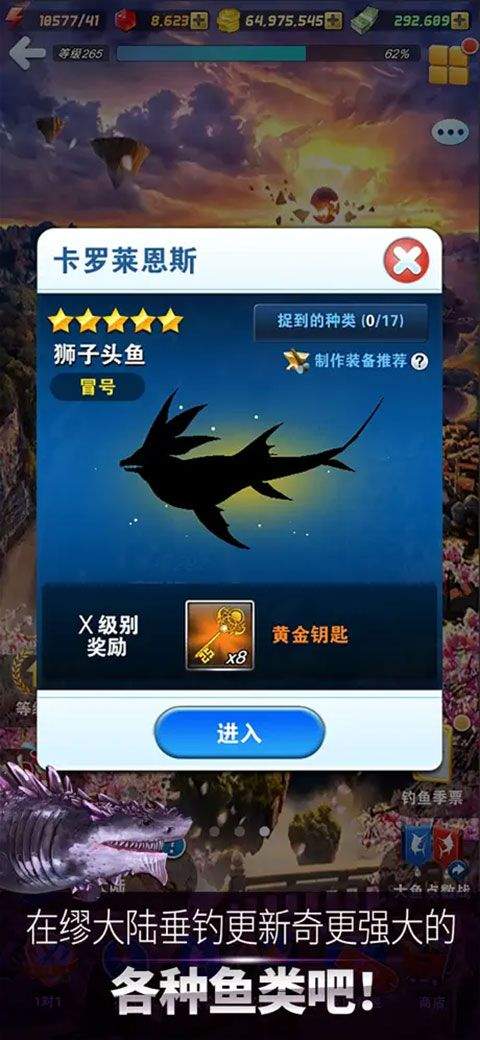Add more cash via plus

(461, 20)
